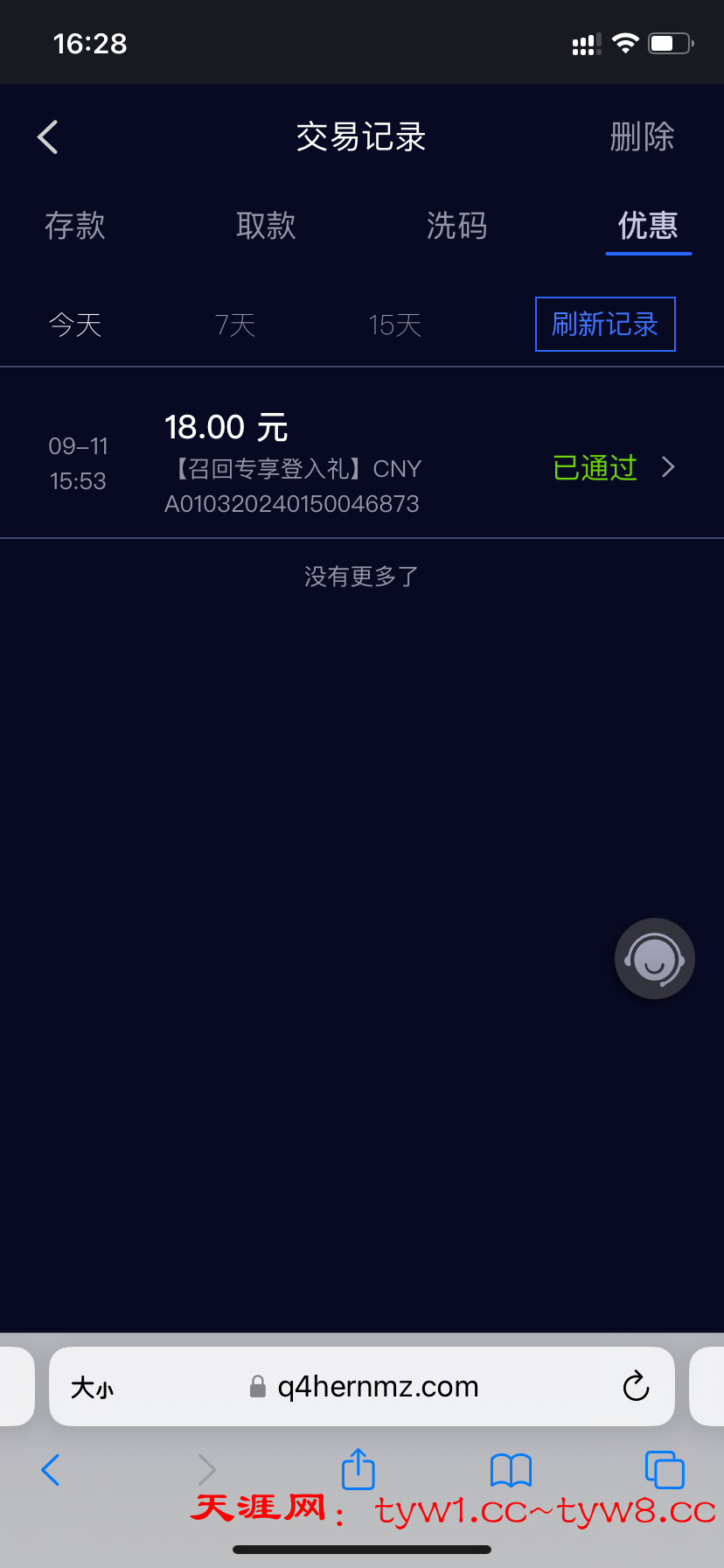The image size is (724, 1568).
Task: Open customer service headset chat
Action: tap(654, 959)
